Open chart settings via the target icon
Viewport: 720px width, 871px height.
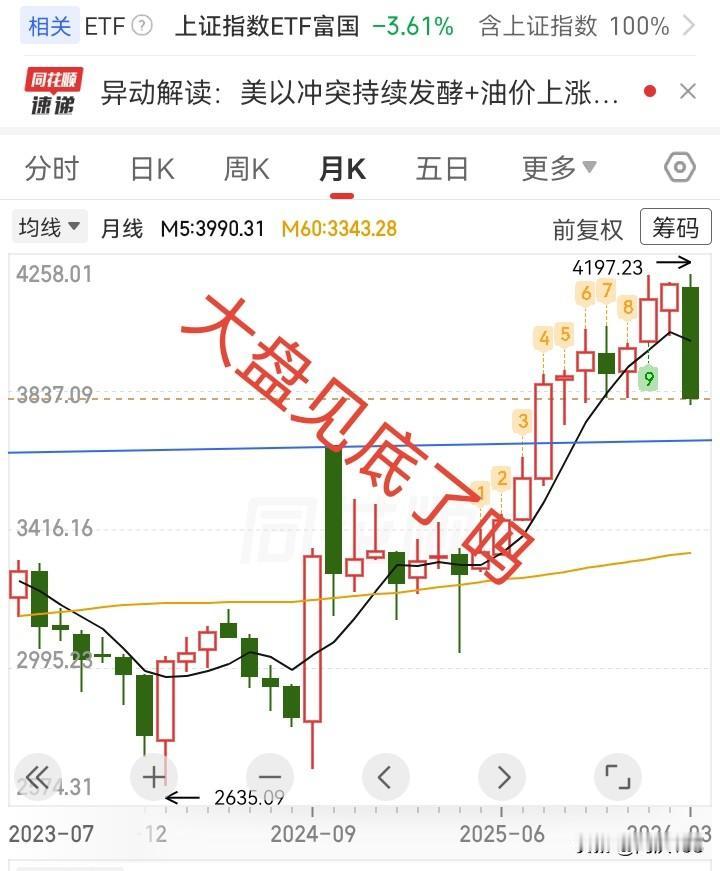coord(679,168)
